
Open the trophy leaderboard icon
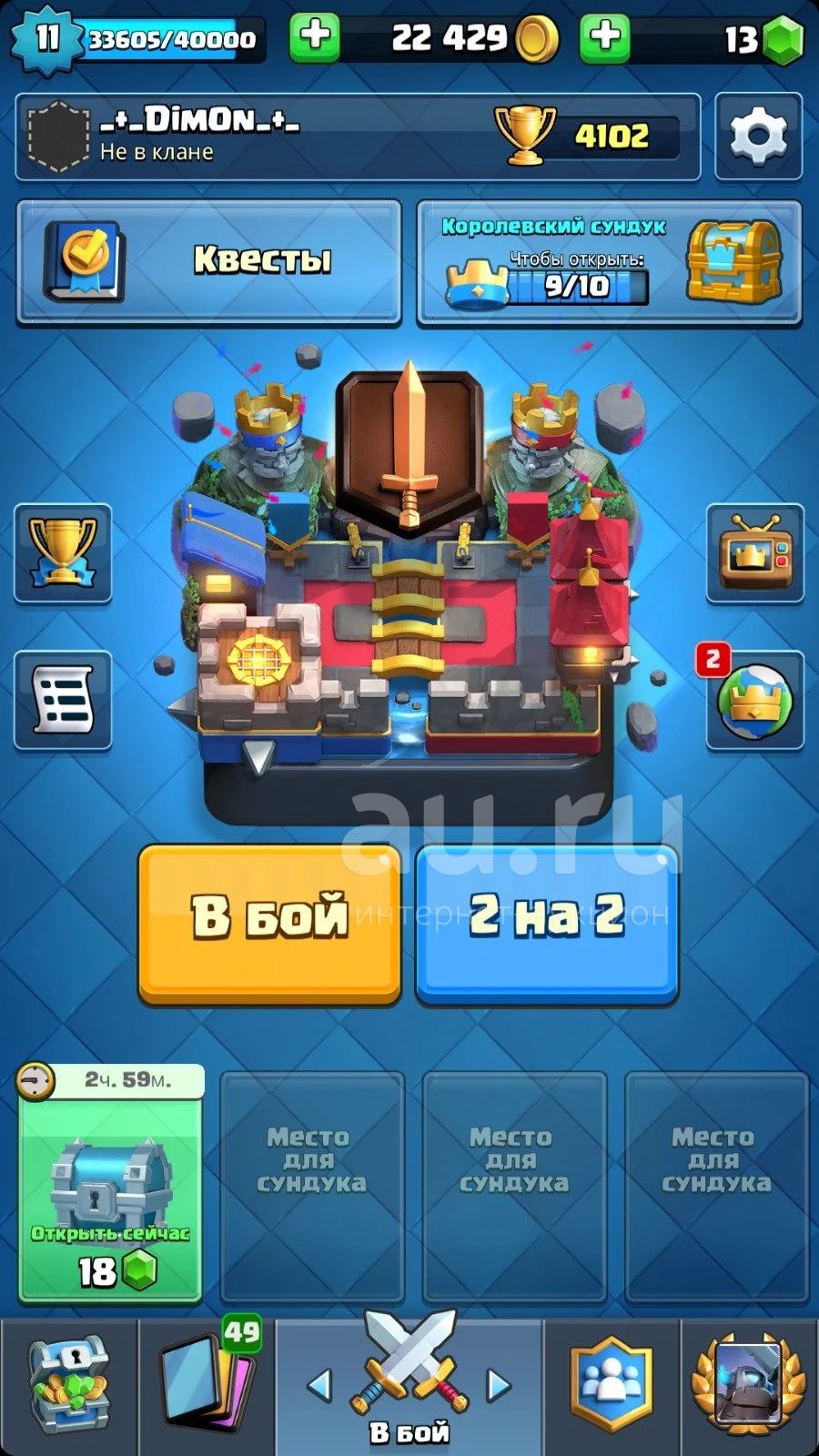63,553
